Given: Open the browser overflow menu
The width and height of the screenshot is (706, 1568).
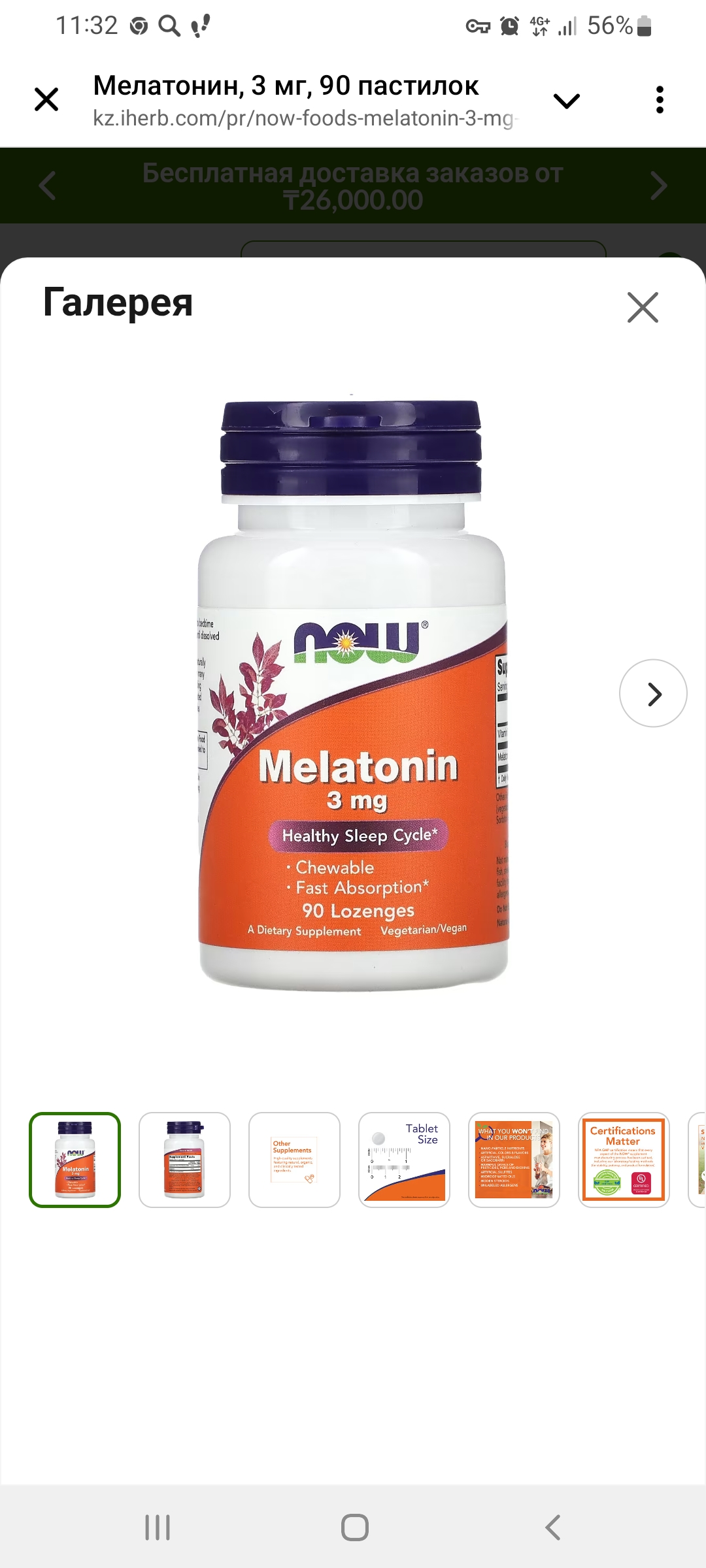Looking at the screenshot, I should (x=660, y=100).
